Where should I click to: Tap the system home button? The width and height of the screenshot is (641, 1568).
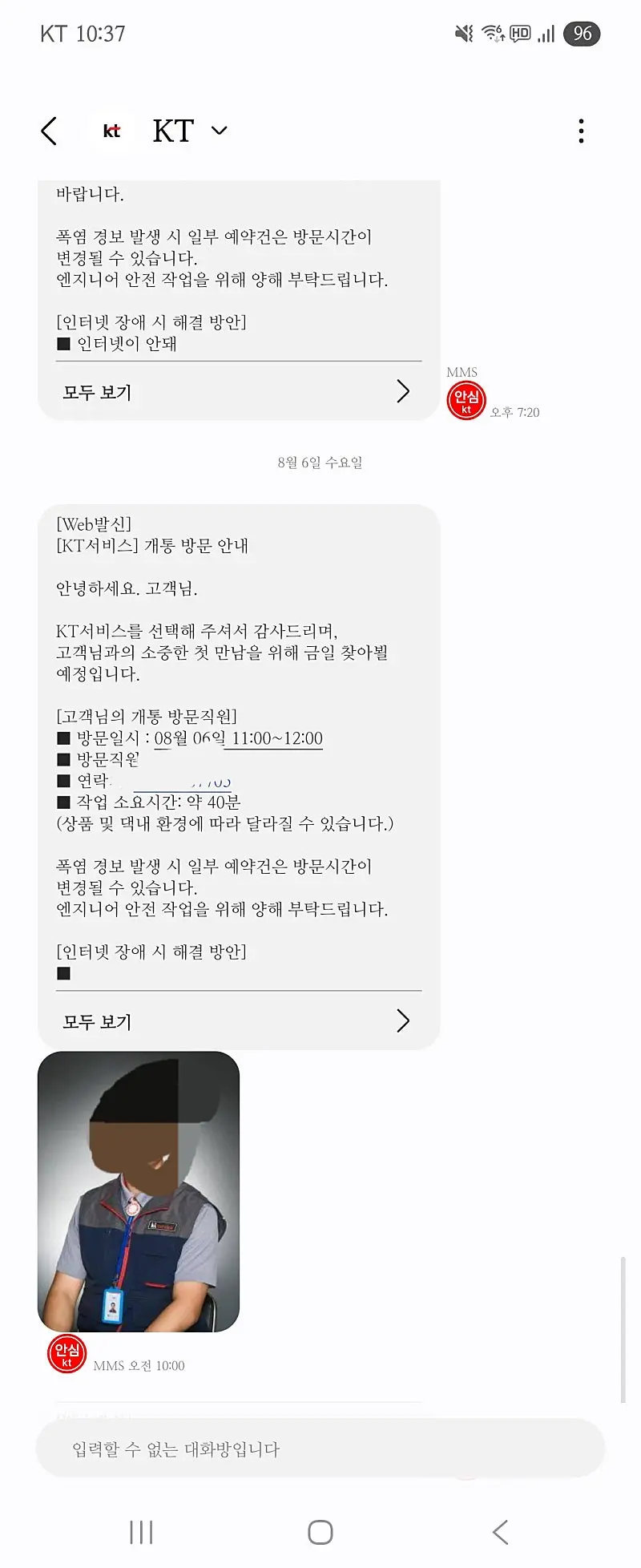[x=320, y=1532]
